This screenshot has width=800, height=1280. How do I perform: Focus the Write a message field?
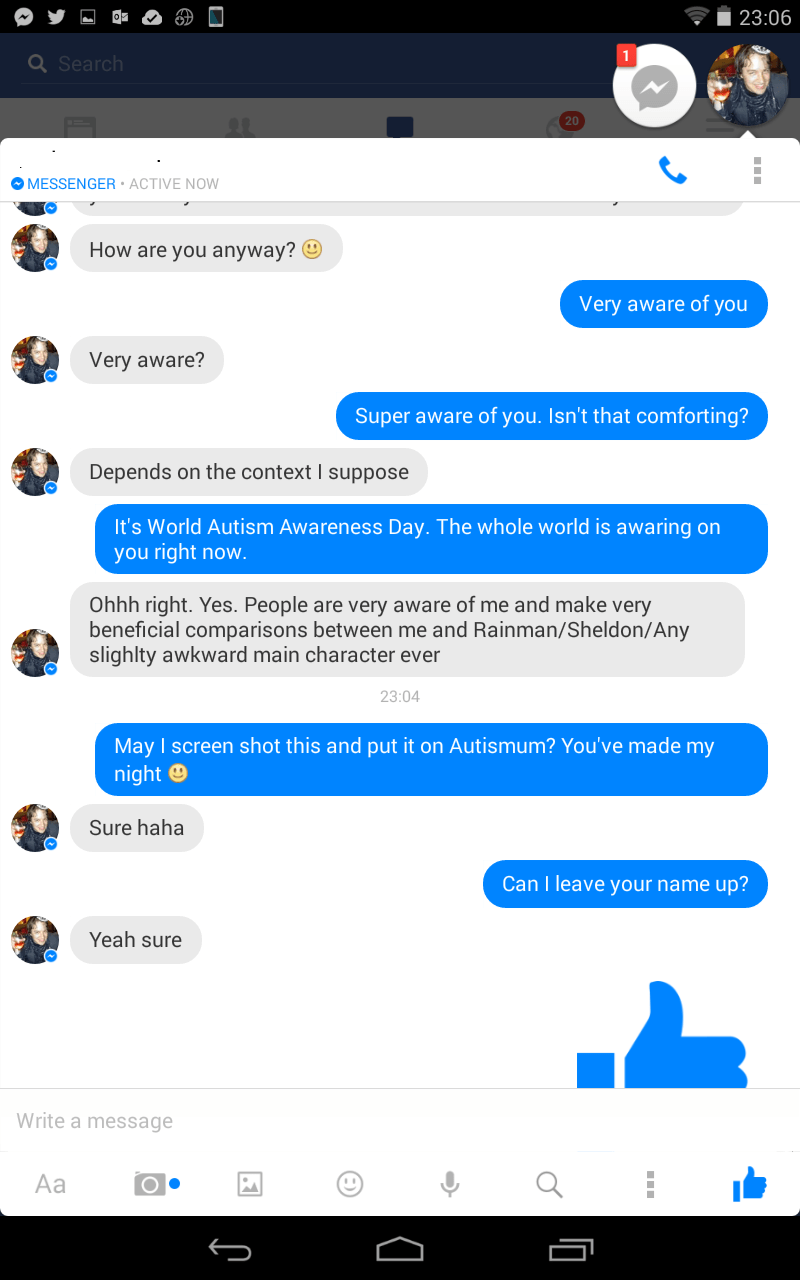coord(400,1121)
